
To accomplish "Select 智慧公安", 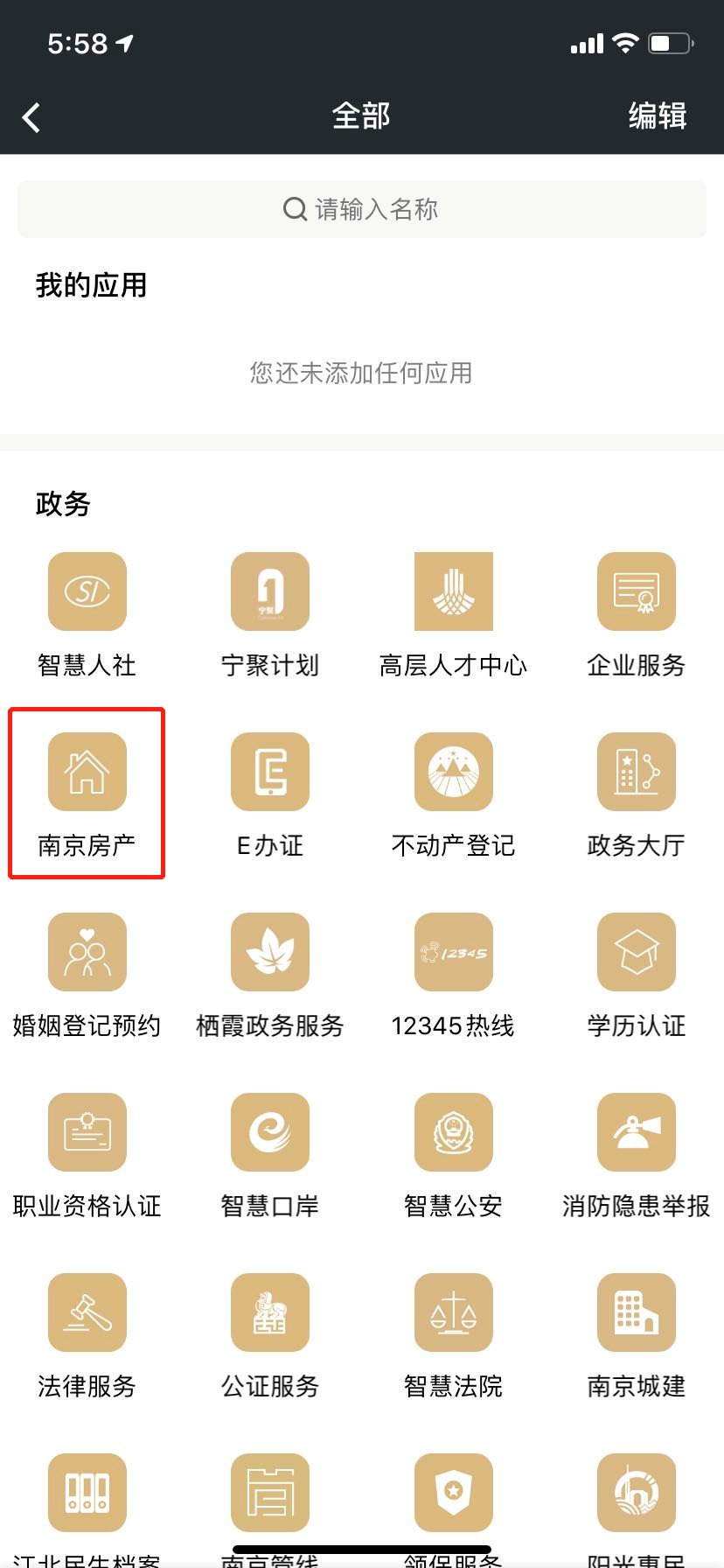I will [x=453, y=1133].
